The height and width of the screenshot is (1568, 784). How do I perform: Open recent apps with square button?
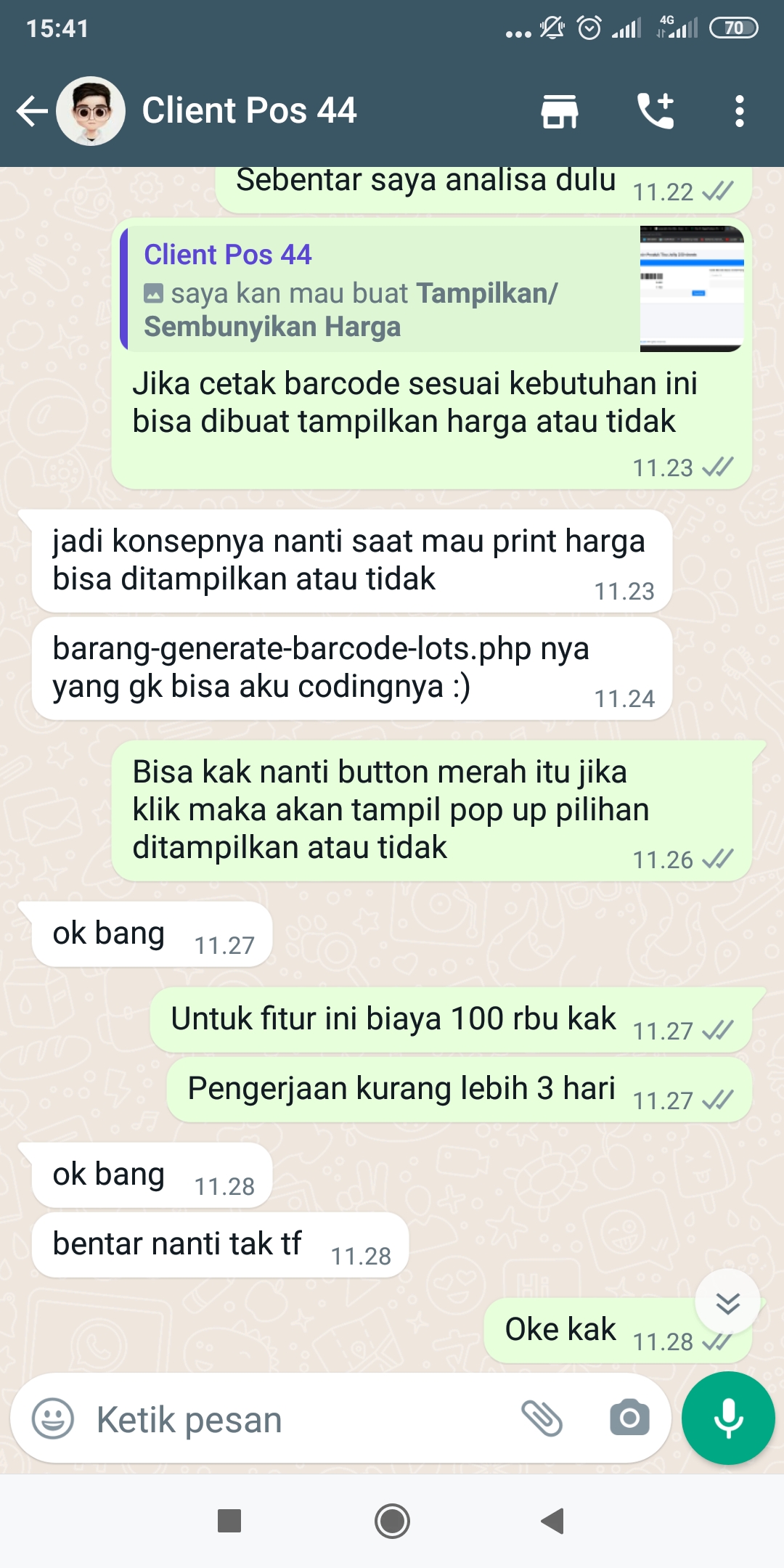pos(229,1521)
